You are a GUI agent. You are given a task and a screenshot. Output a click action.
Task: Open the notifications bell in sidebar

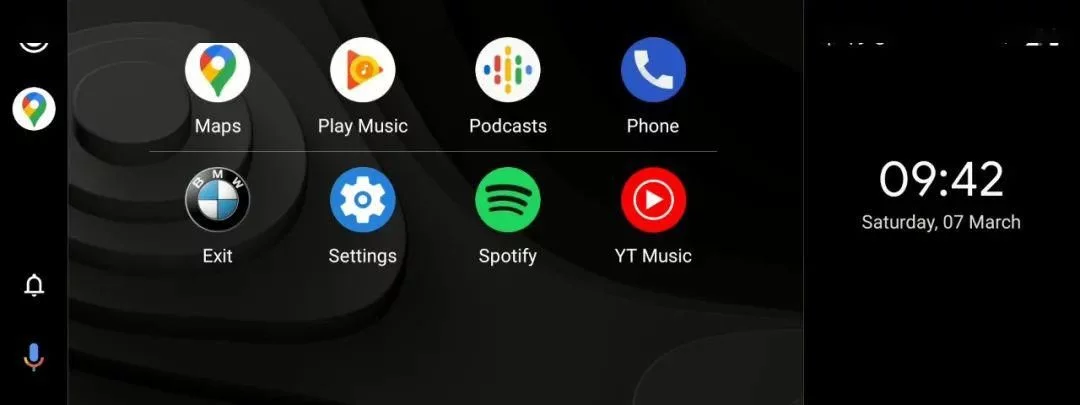34,286
